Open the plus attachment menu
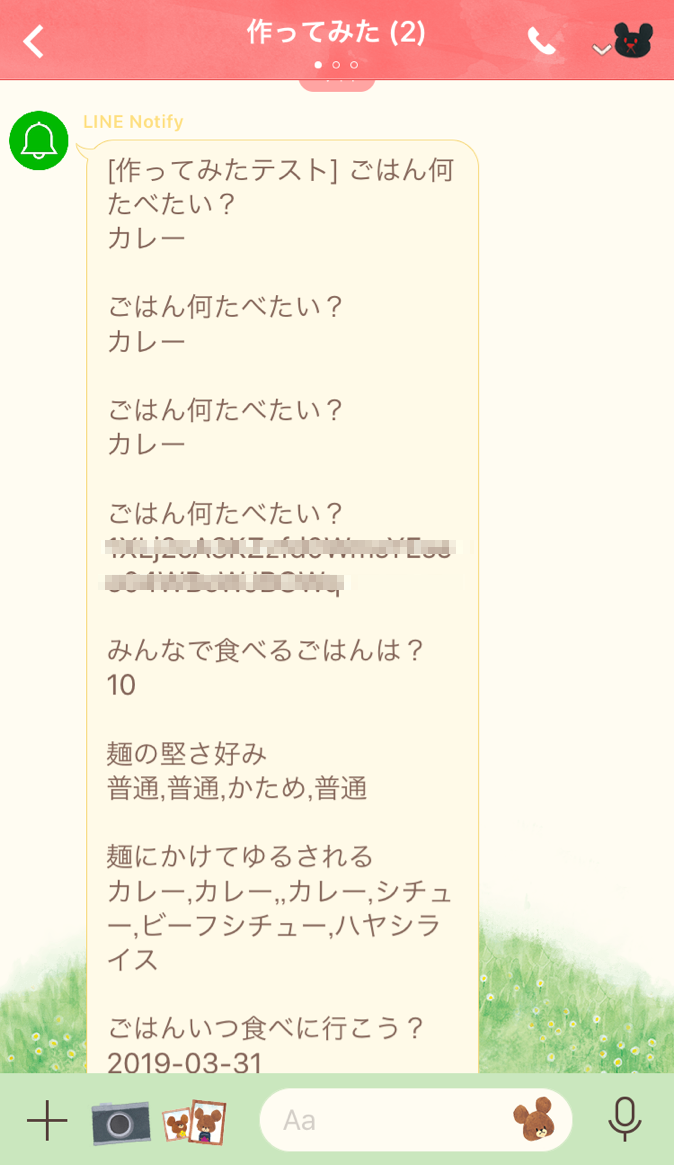The height and width of the screenshot is (1165, 674). coord(47,1120)
